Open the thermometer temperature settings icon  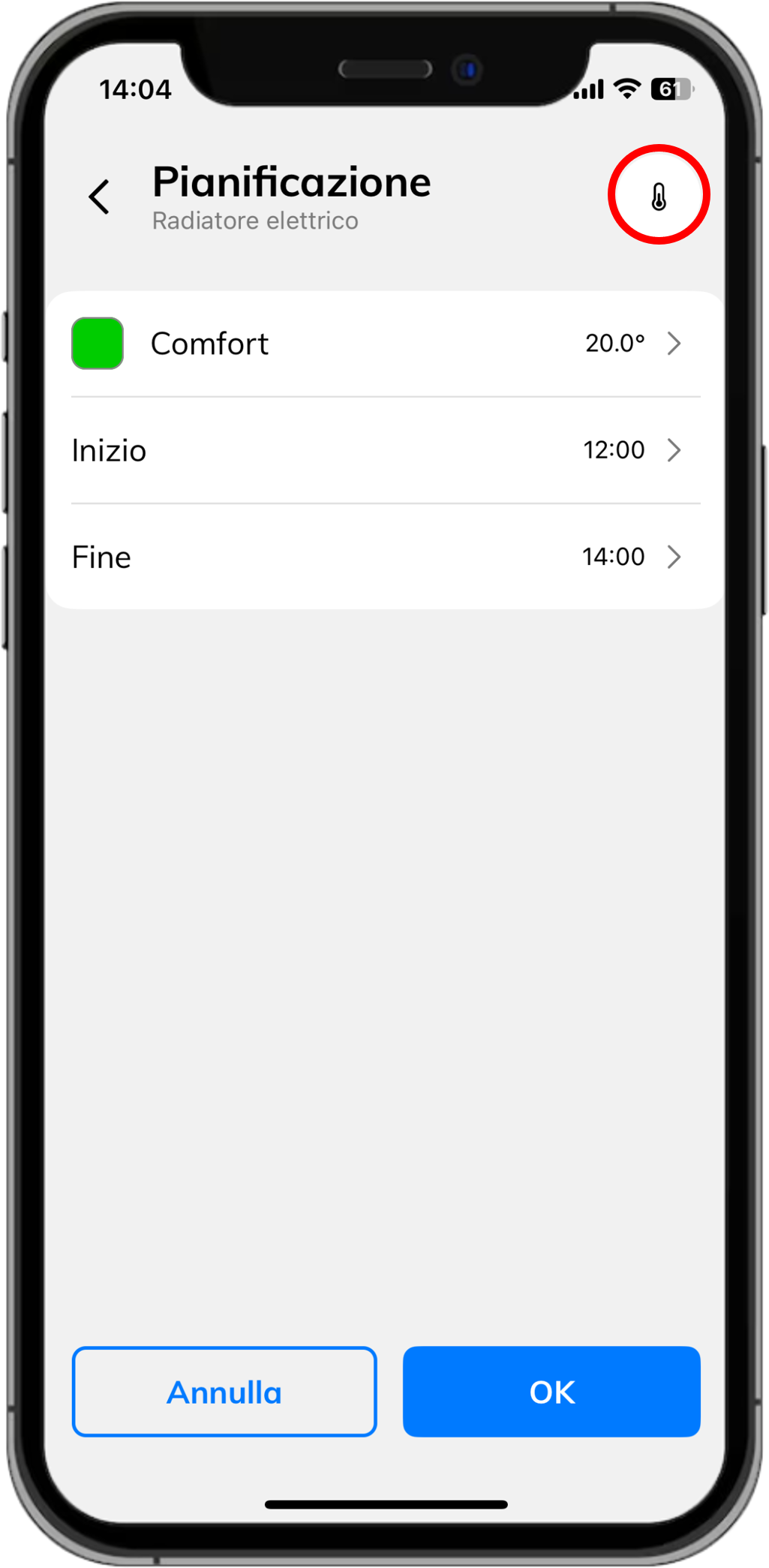point(659,197)
